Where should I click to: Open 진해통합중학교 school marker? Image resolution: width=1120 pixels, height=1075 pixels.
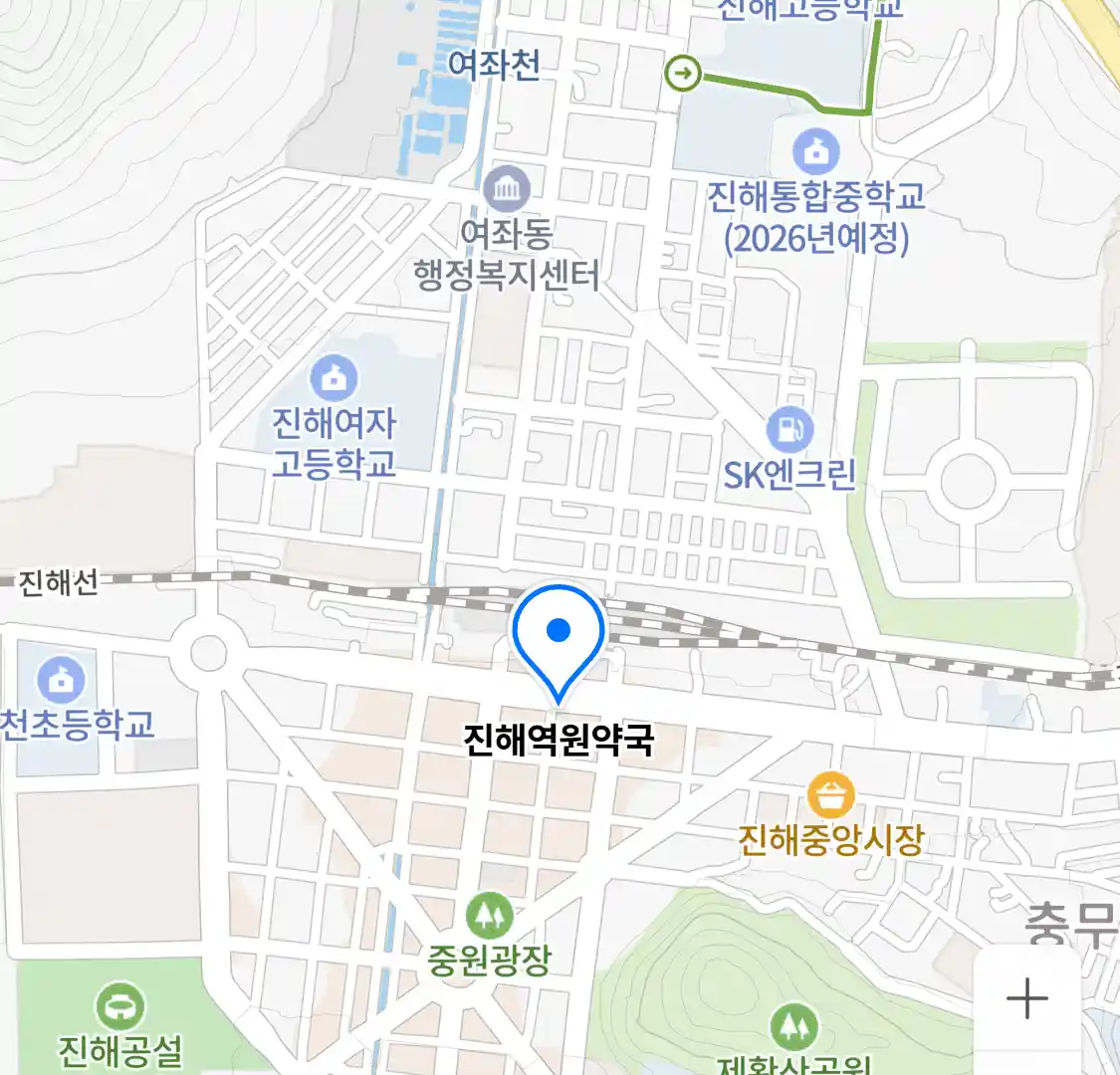coord(816,153)
